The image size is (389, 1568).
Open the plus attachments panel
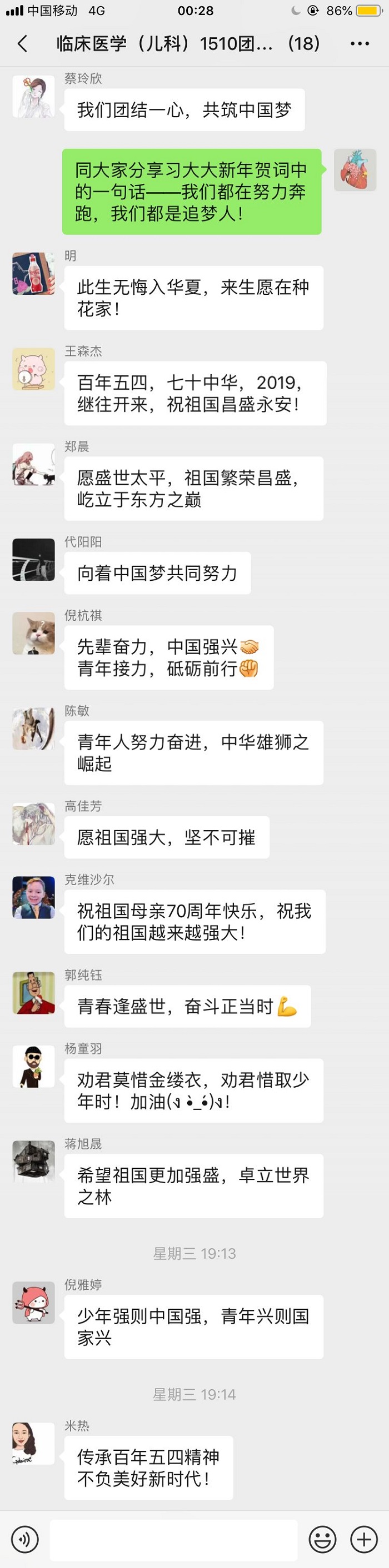point(363,1539)
